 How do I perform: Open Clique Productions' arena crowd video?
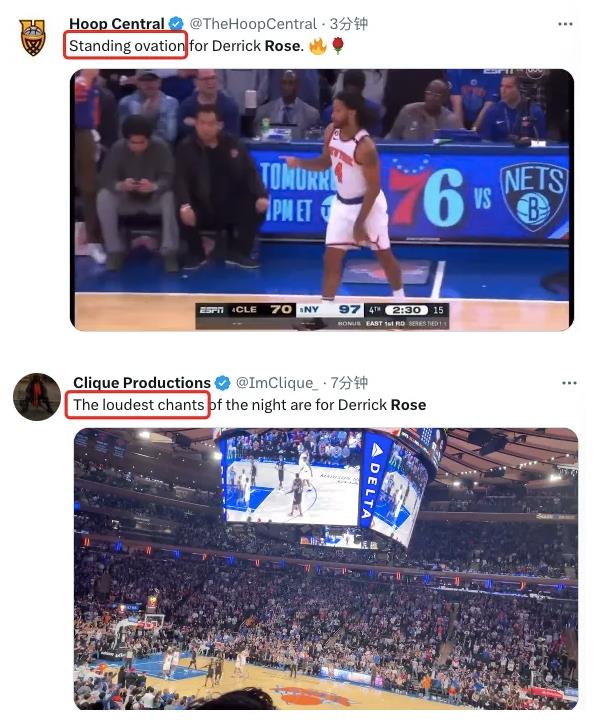click(325, 567)
